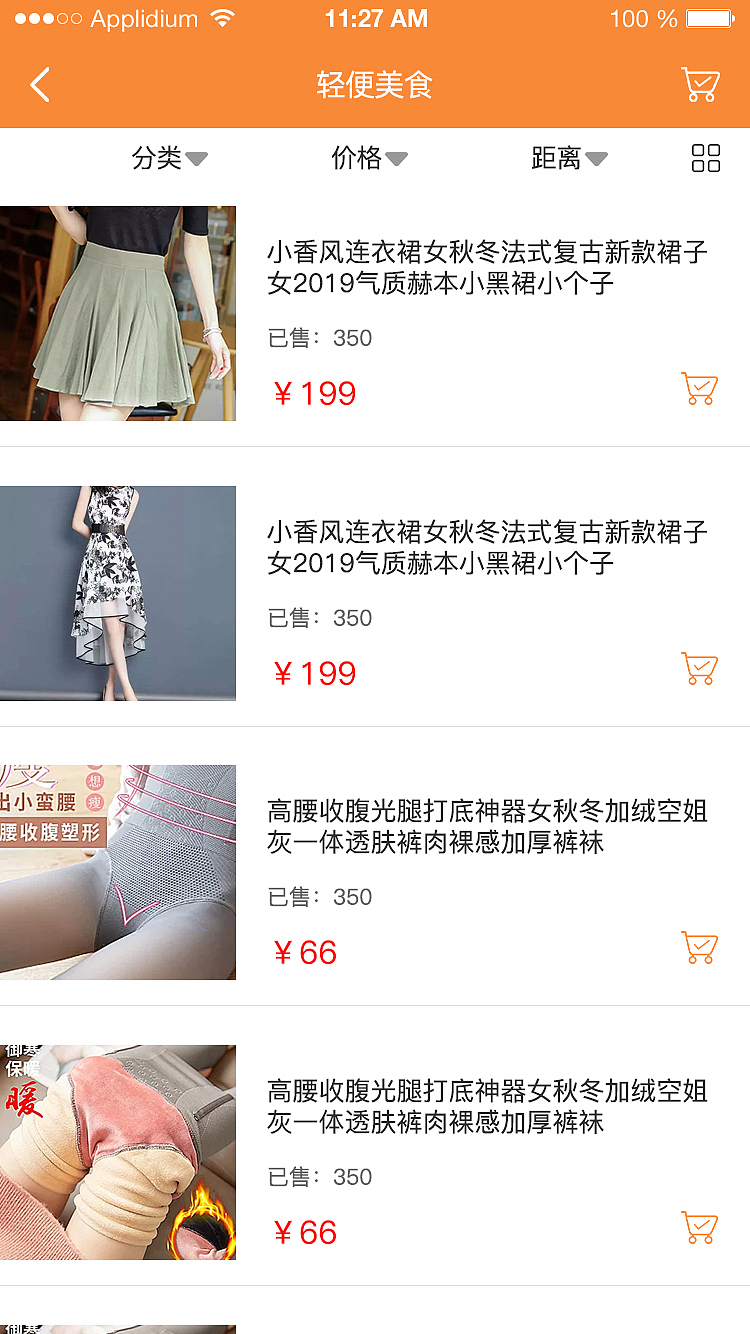This screenshot has height=1334, width=750.
Task: Open the 分类 category filter
Action: pyautogui.click(x=170, y=158)
